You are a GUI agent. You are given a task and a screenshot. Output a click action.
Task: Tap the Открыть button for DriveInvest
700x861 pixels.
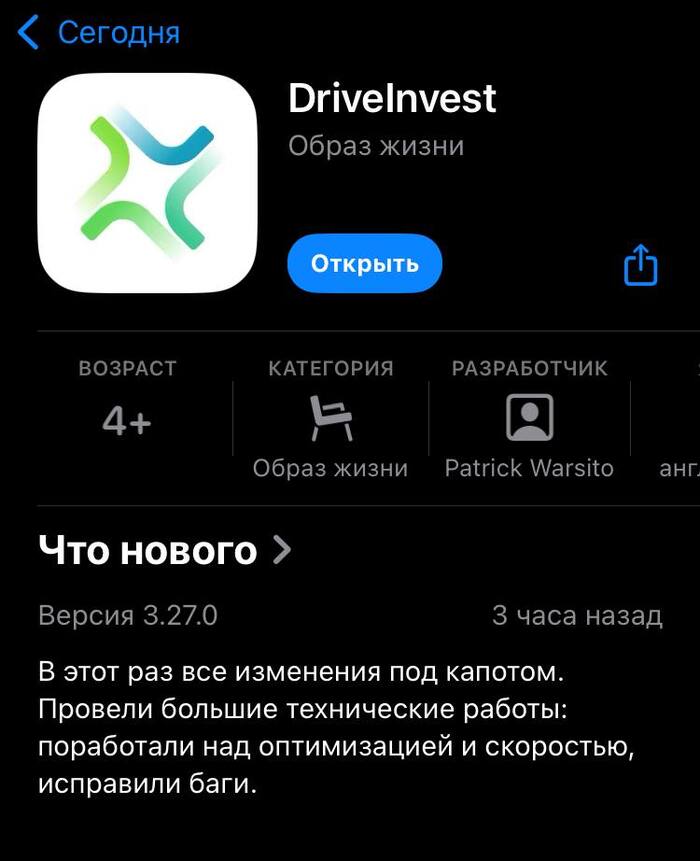tap(364, 264)
